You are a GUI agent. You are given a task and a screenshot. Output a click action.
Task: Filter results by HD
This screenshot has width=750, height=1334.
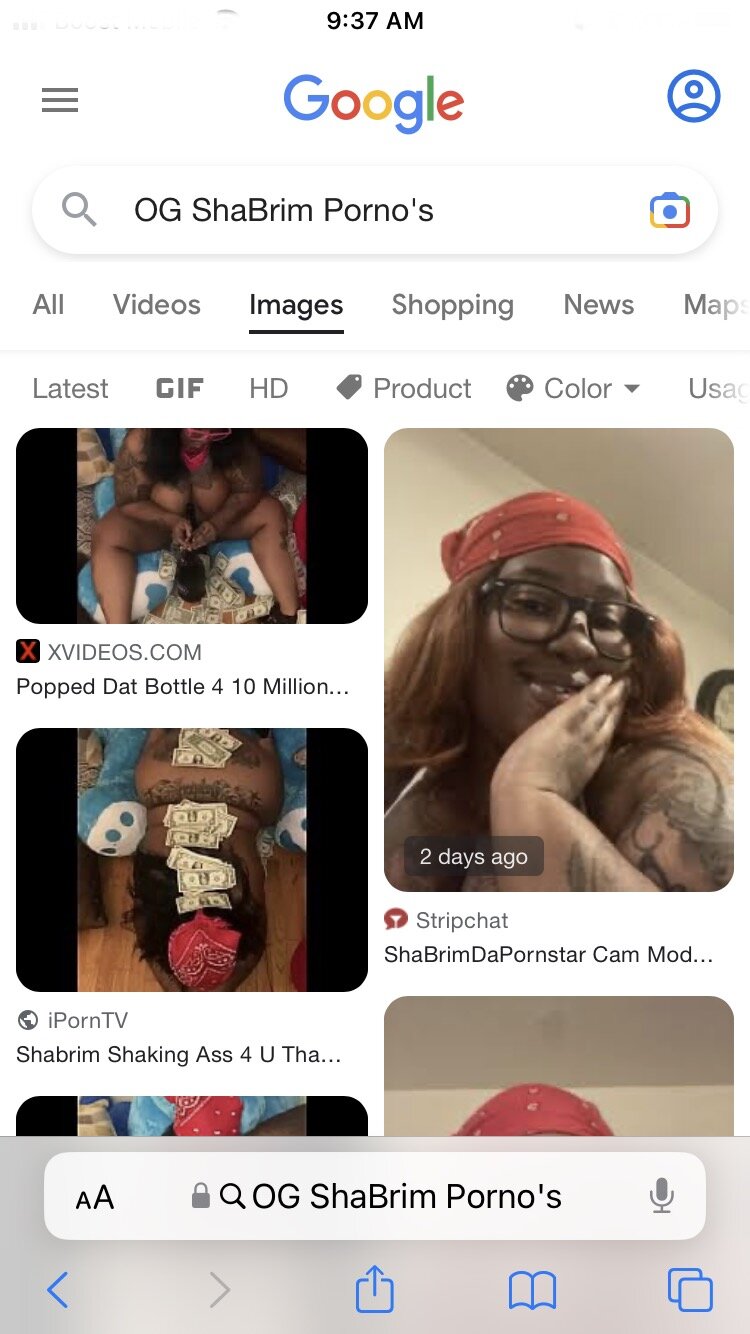tap(268, 388)
